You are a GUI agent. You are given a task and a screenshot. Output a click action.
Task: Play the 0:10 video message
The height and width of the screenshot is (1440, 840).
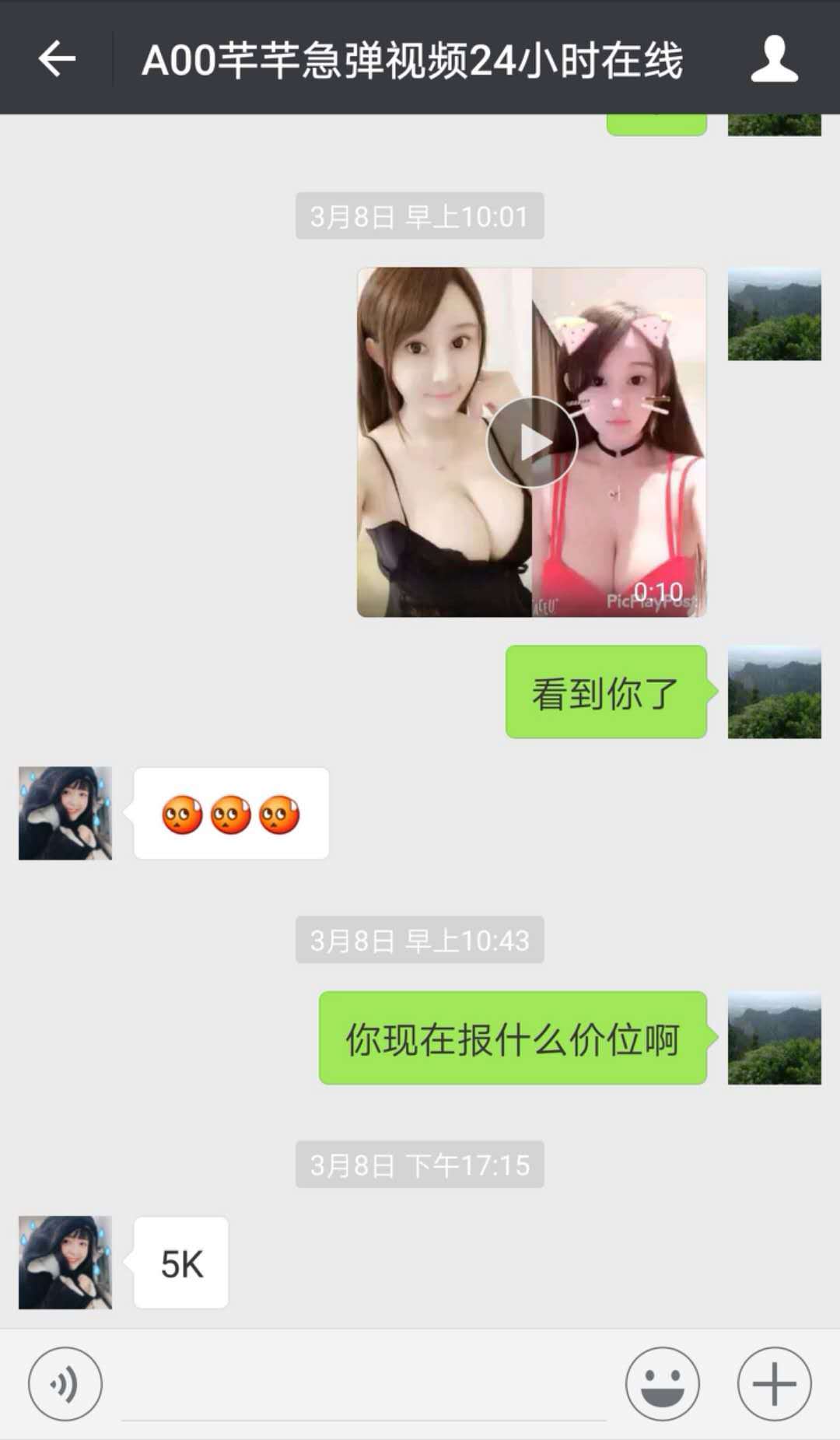pos(532,442)
